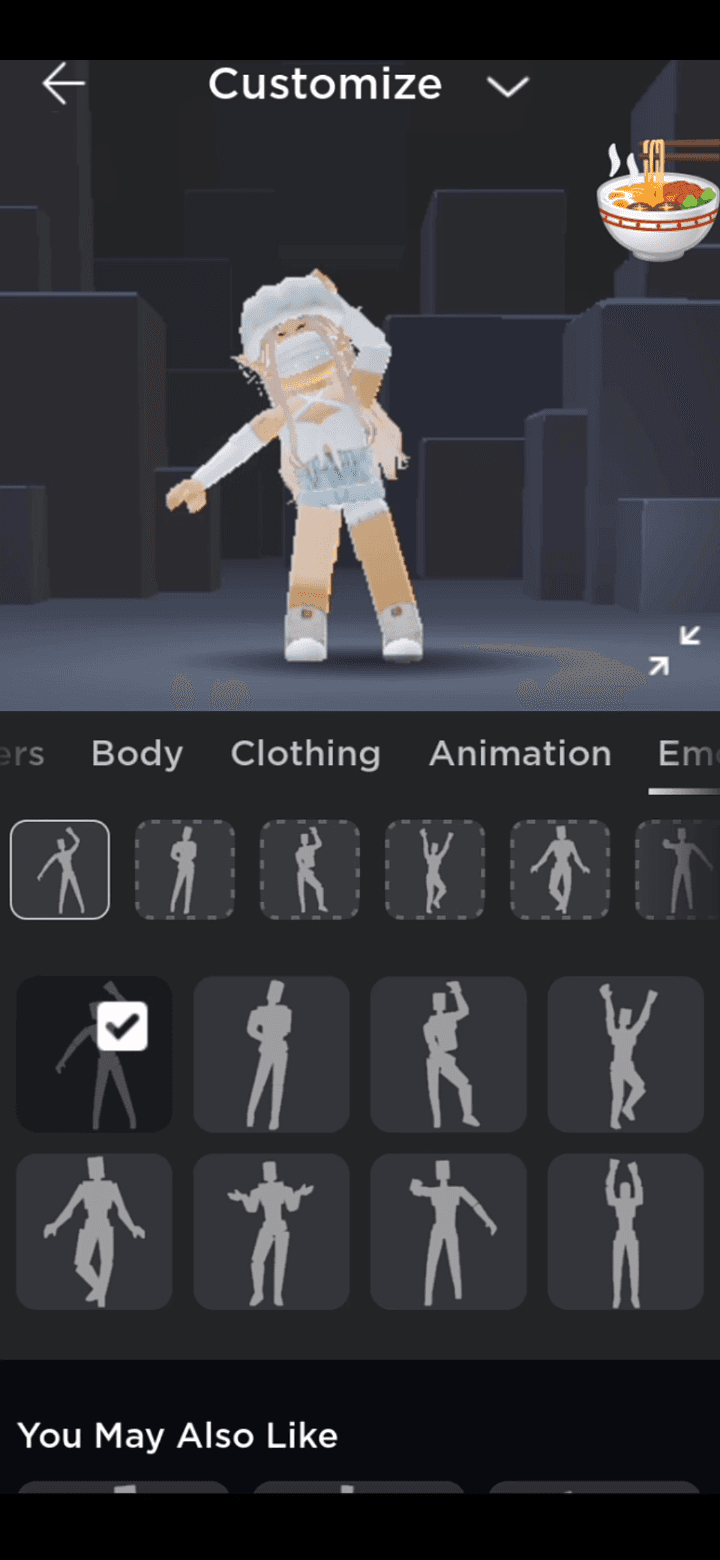Switch to the Clothing tab
The image size is (720, 1560).
click(x=305, y=754)
